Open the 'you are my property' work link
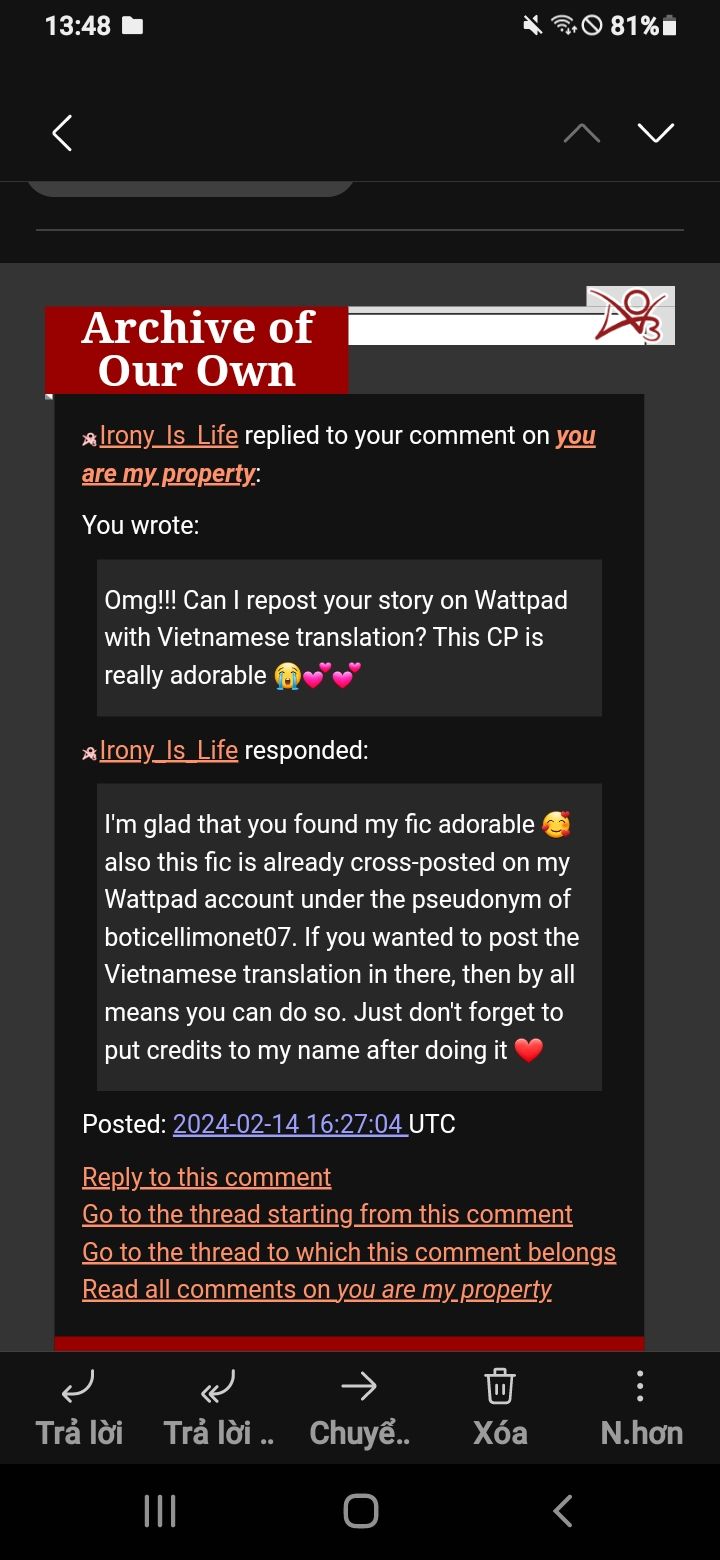 click(x=339, y=455)
